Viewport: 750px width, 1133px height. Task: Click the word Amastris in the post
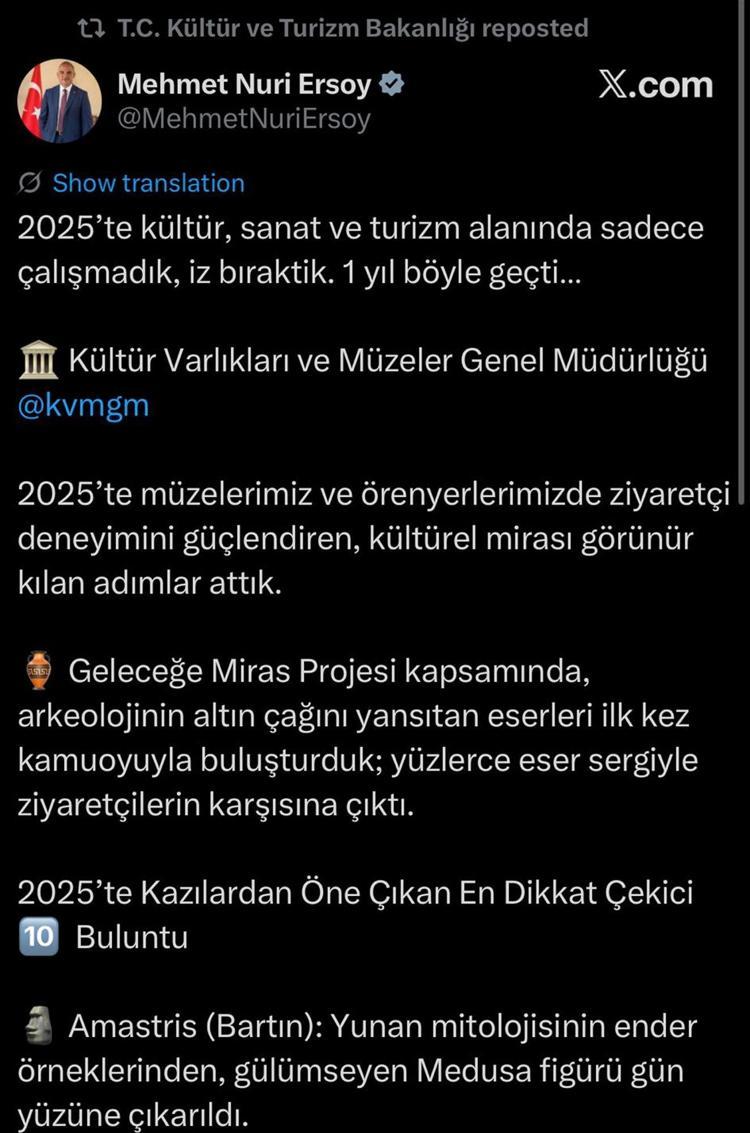click(130, 1026)
